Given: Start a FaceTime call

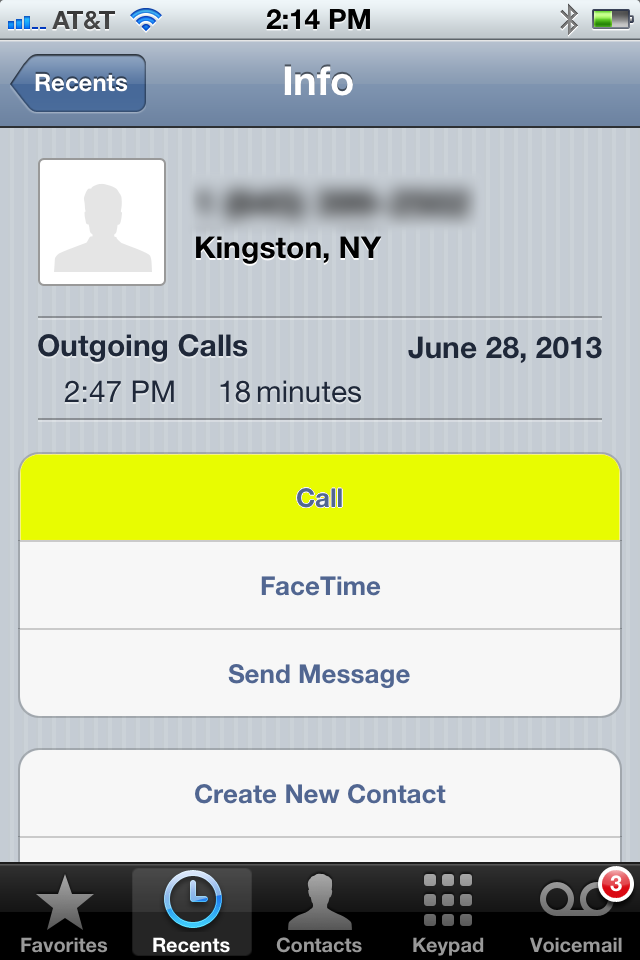Looking at the screenshot, I should point(320,586).
